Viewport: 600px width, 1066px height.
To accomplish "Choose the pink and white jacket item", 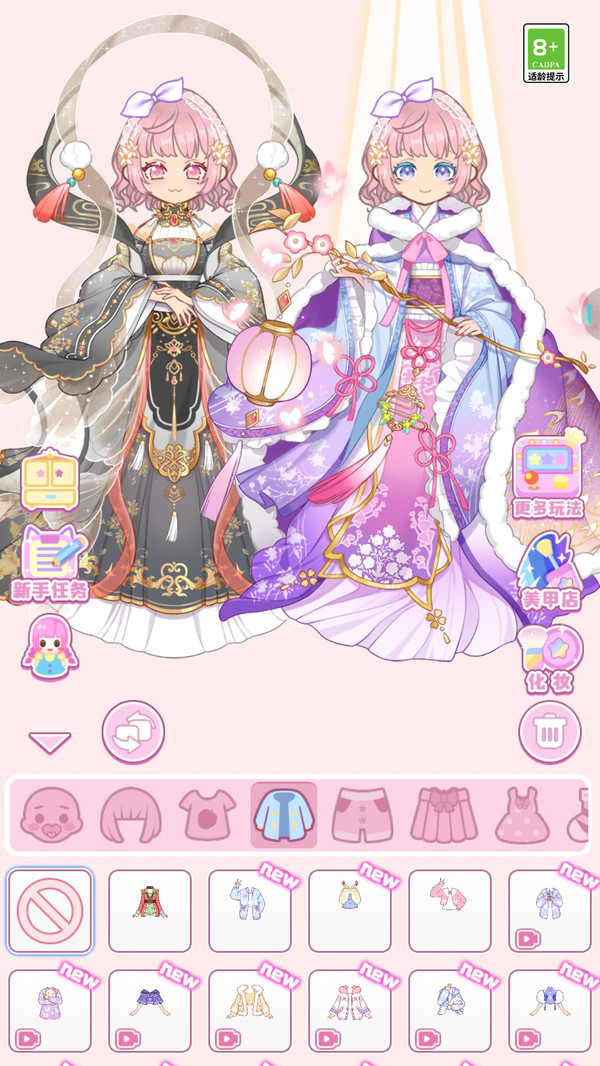I will click(x=450, y=910).
